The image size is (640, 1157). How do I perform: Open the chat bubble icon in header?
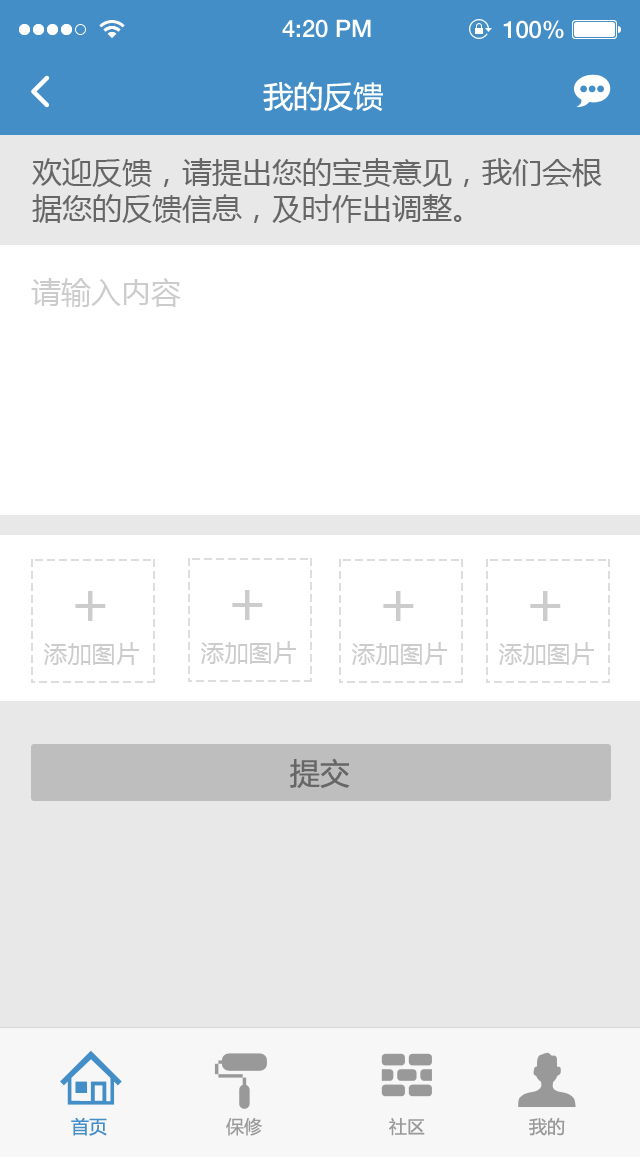[591, 91]
